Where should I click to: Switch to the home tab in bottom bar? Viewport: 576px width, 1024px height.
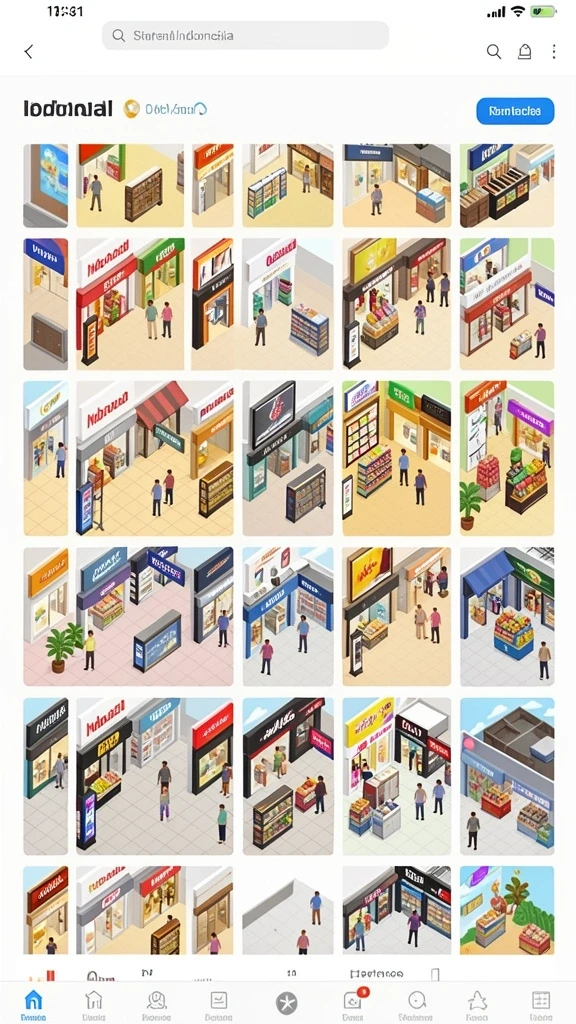[33, 1004]
